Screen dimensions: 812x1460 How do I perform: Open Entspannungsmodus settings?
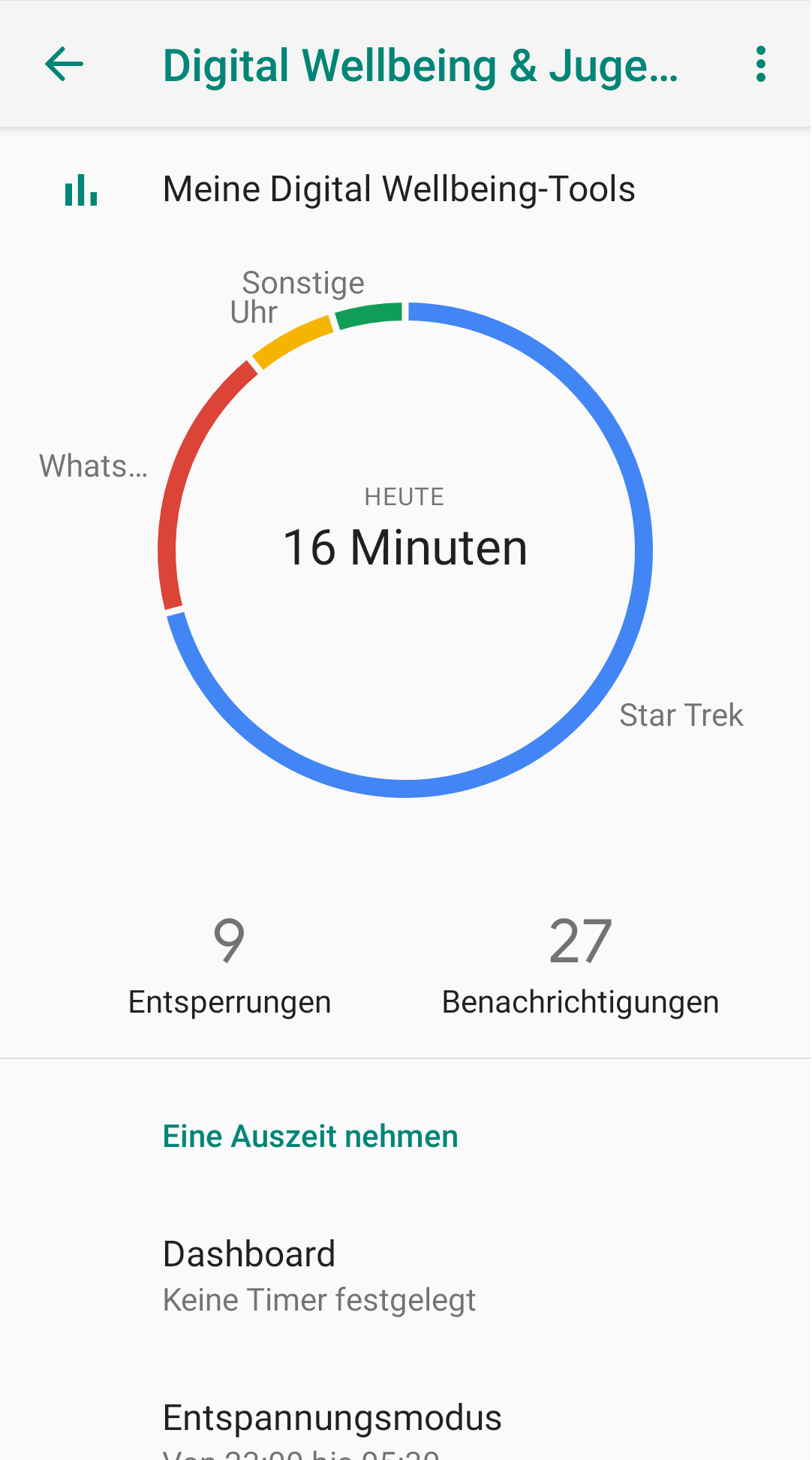[405, 1426]
